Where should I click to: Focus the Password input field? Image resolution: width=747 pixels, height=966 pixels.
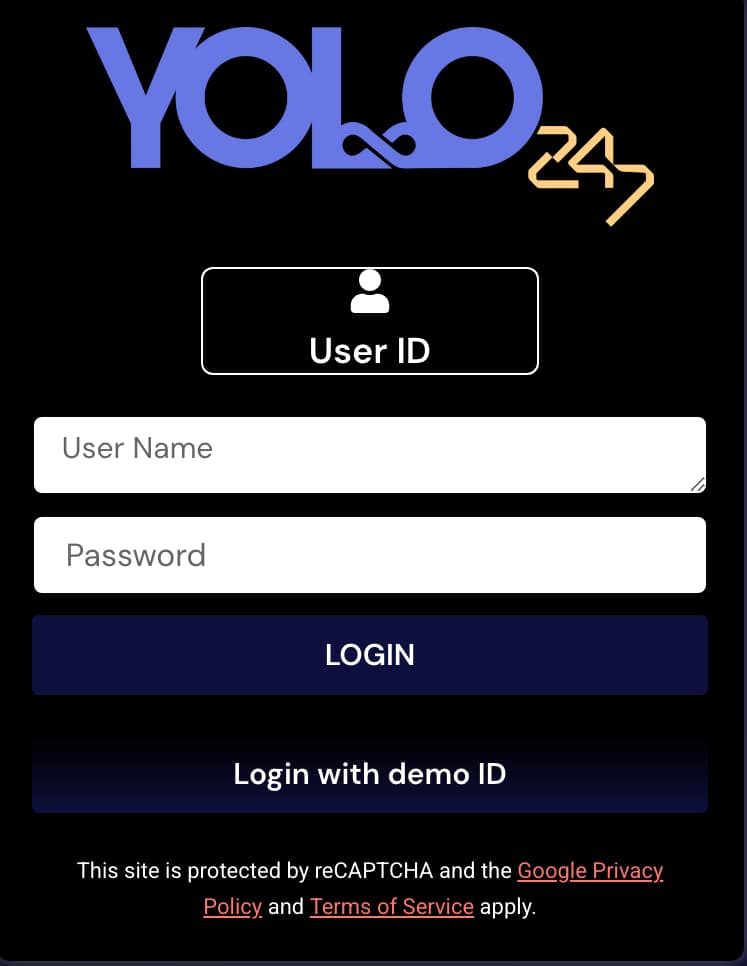point(370,555)
